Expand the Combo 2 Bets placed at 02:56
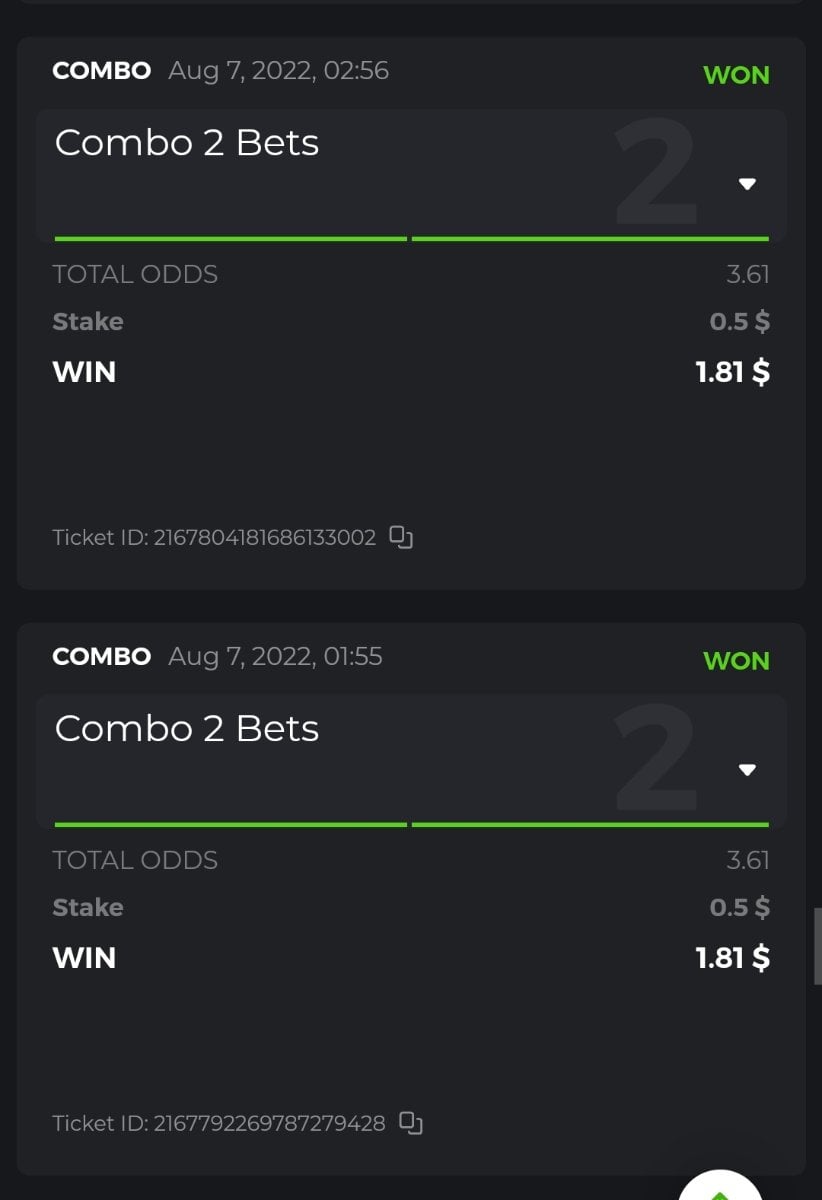 (x=746, y=184)
